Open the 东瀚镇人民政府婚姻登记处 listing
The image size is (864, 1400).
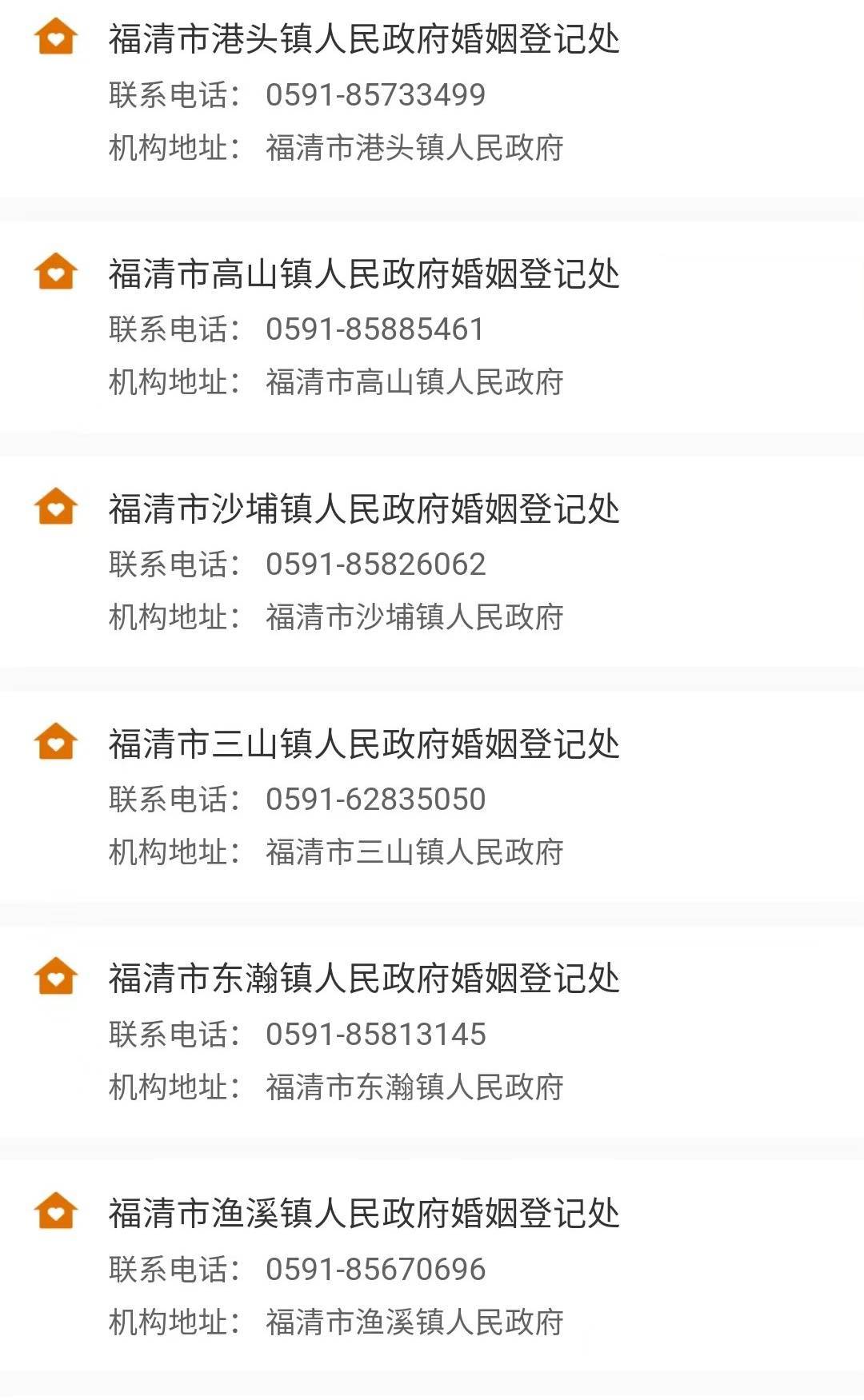364,979
